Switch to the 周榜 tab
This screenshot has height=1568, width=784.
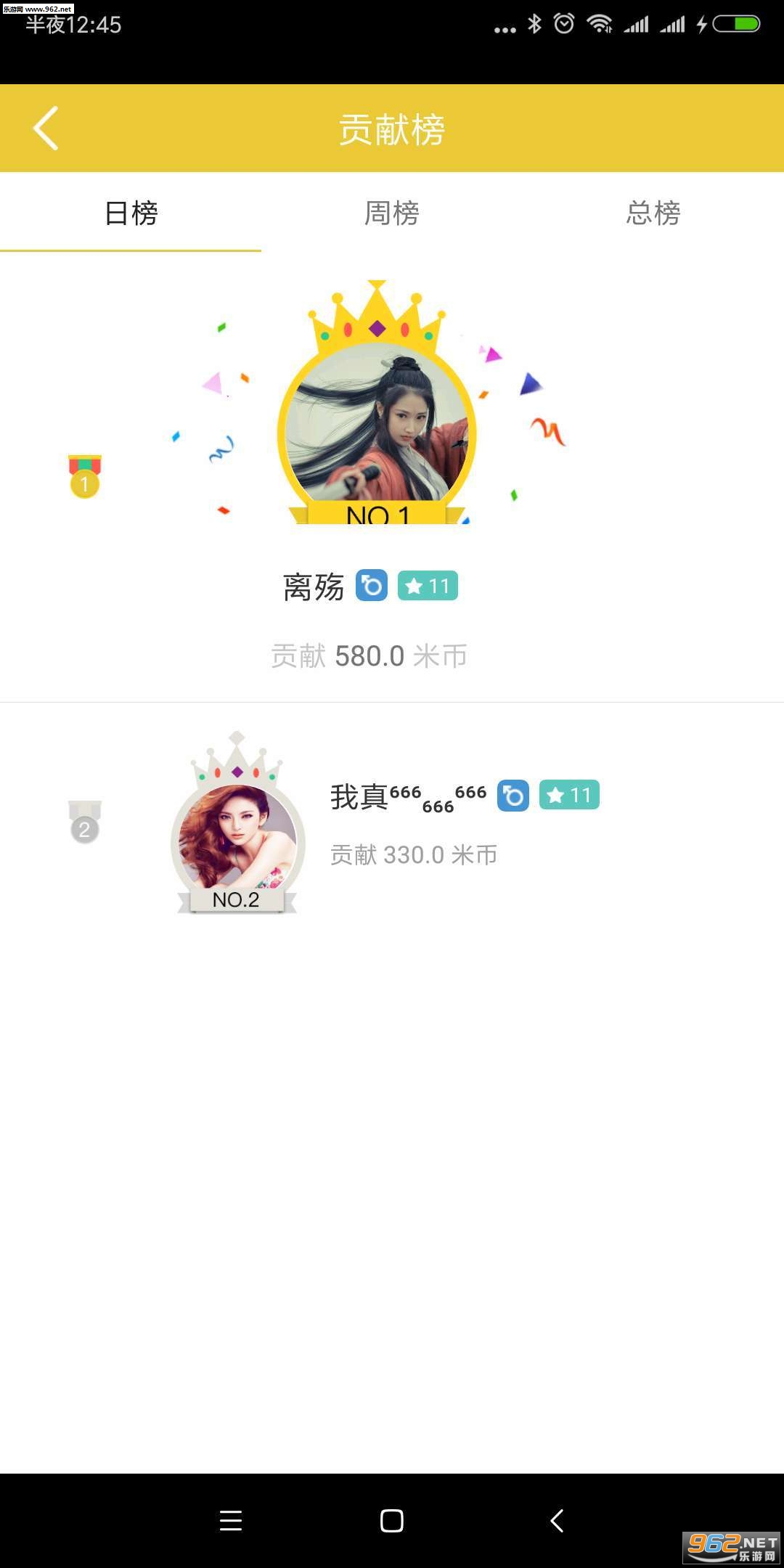tap(392, 213)
